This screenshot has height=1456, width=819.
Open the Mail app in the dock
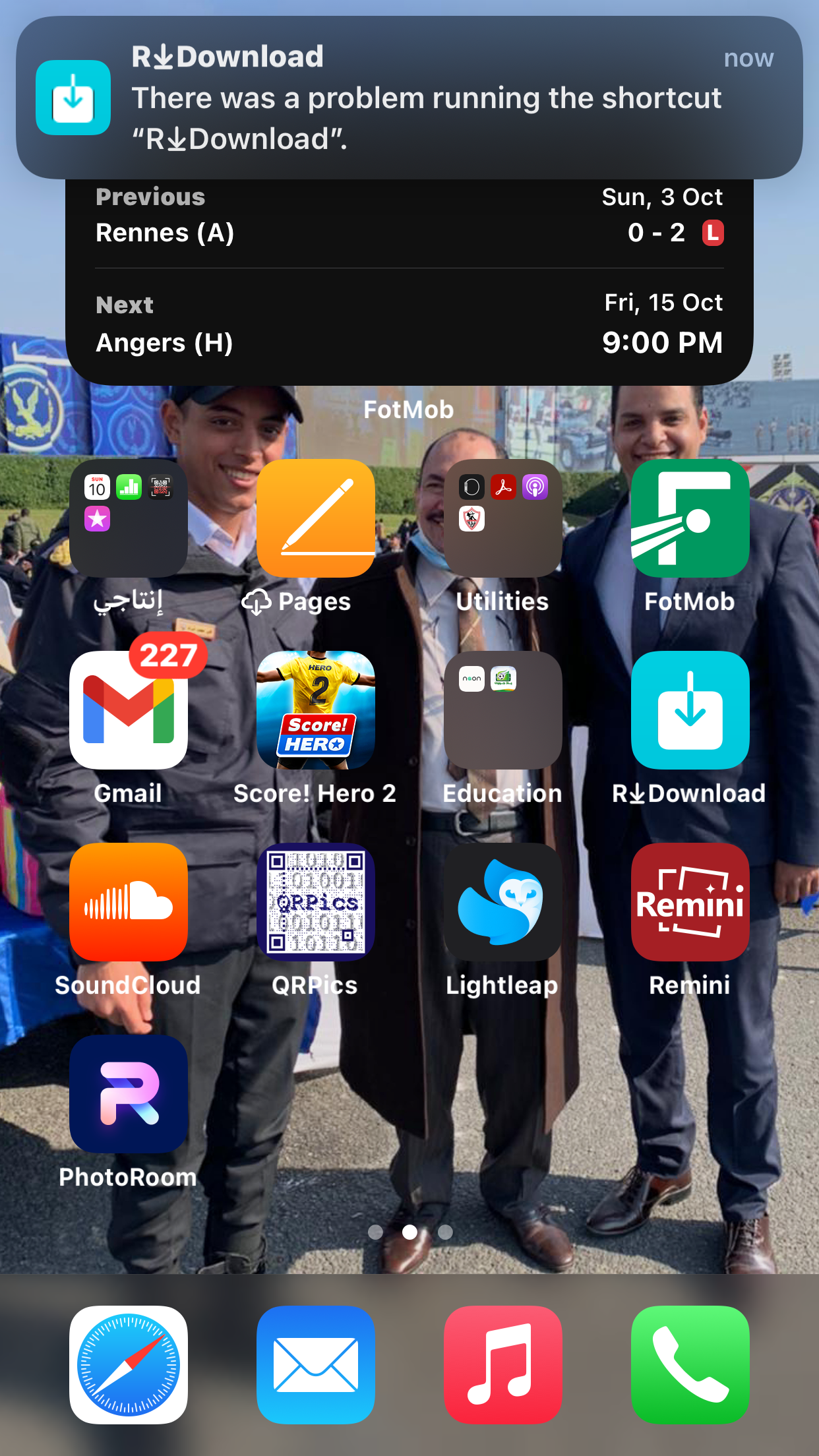pyautogui.click(x=316, y=1364)
